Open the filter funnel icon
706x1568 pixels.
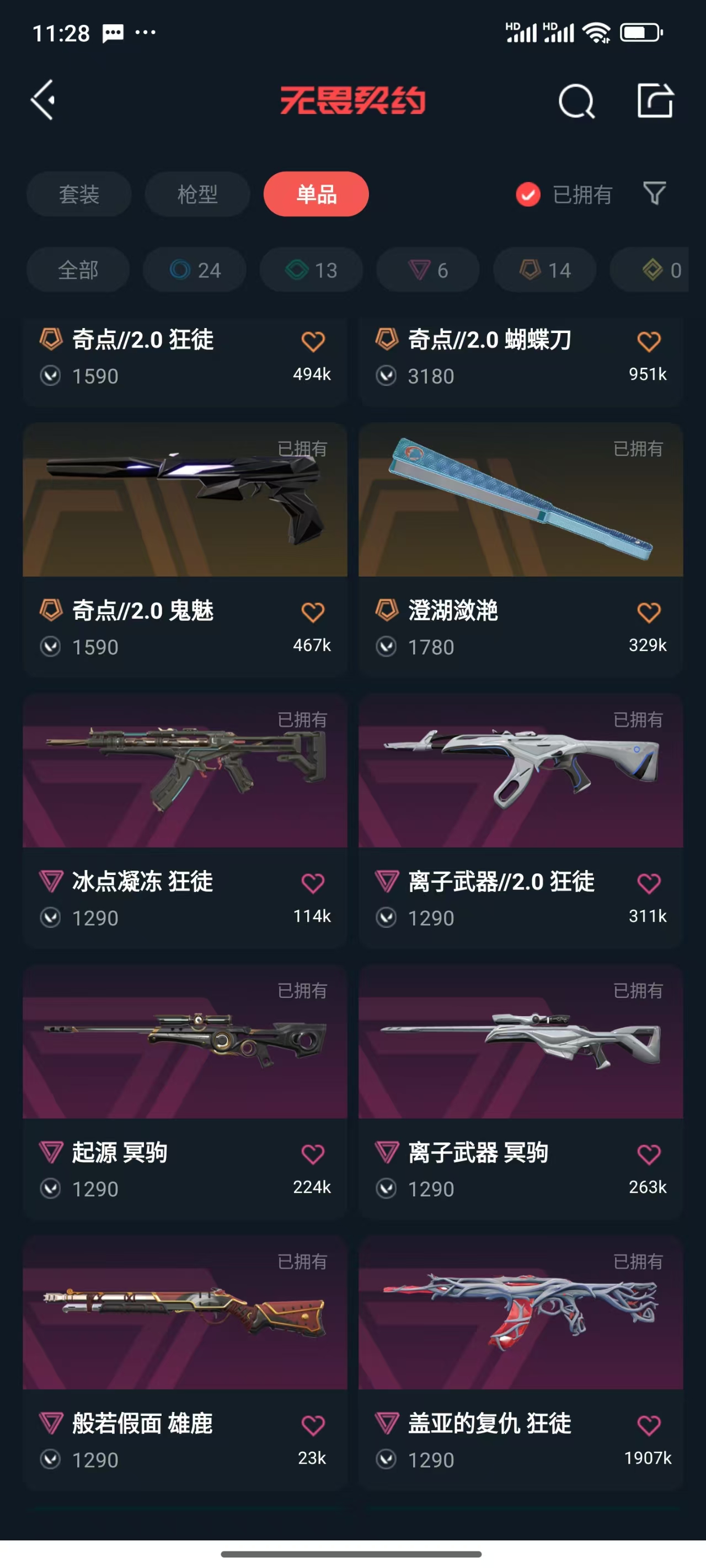[654, 194]
